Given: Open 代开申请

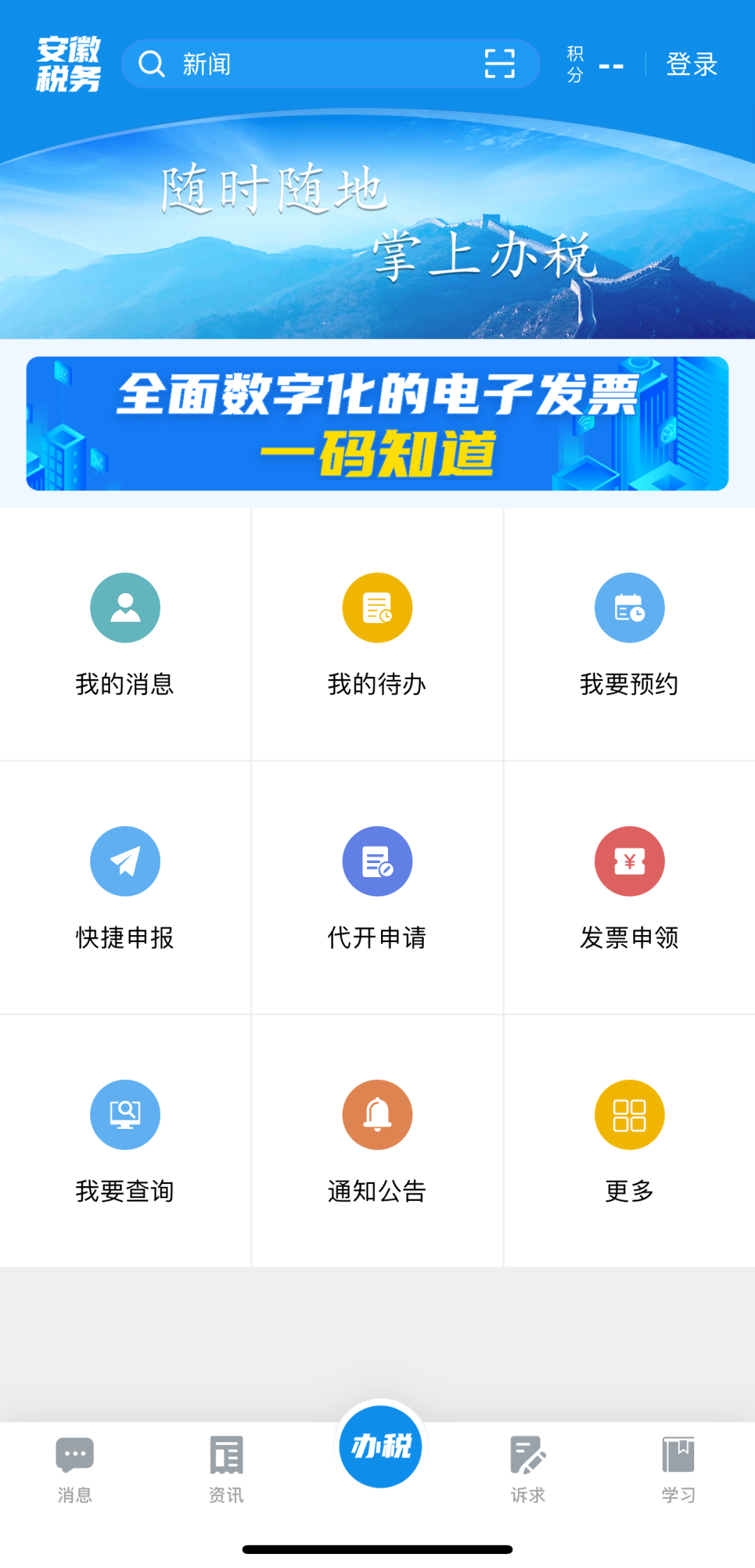Looking at the screenshot, I should pos(377,887).
